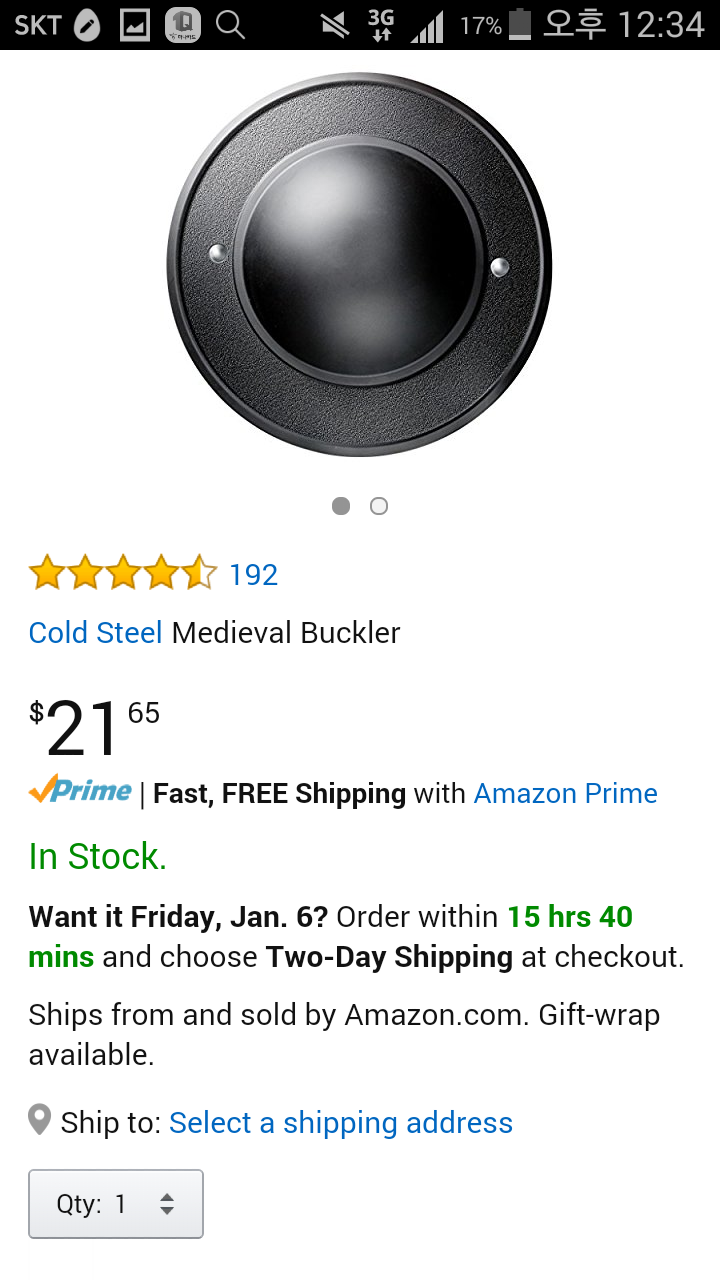The width and height of the screenshot is (720, 1280).
Task: Open the Medieval Buckler product image
Action: [360, 265]
